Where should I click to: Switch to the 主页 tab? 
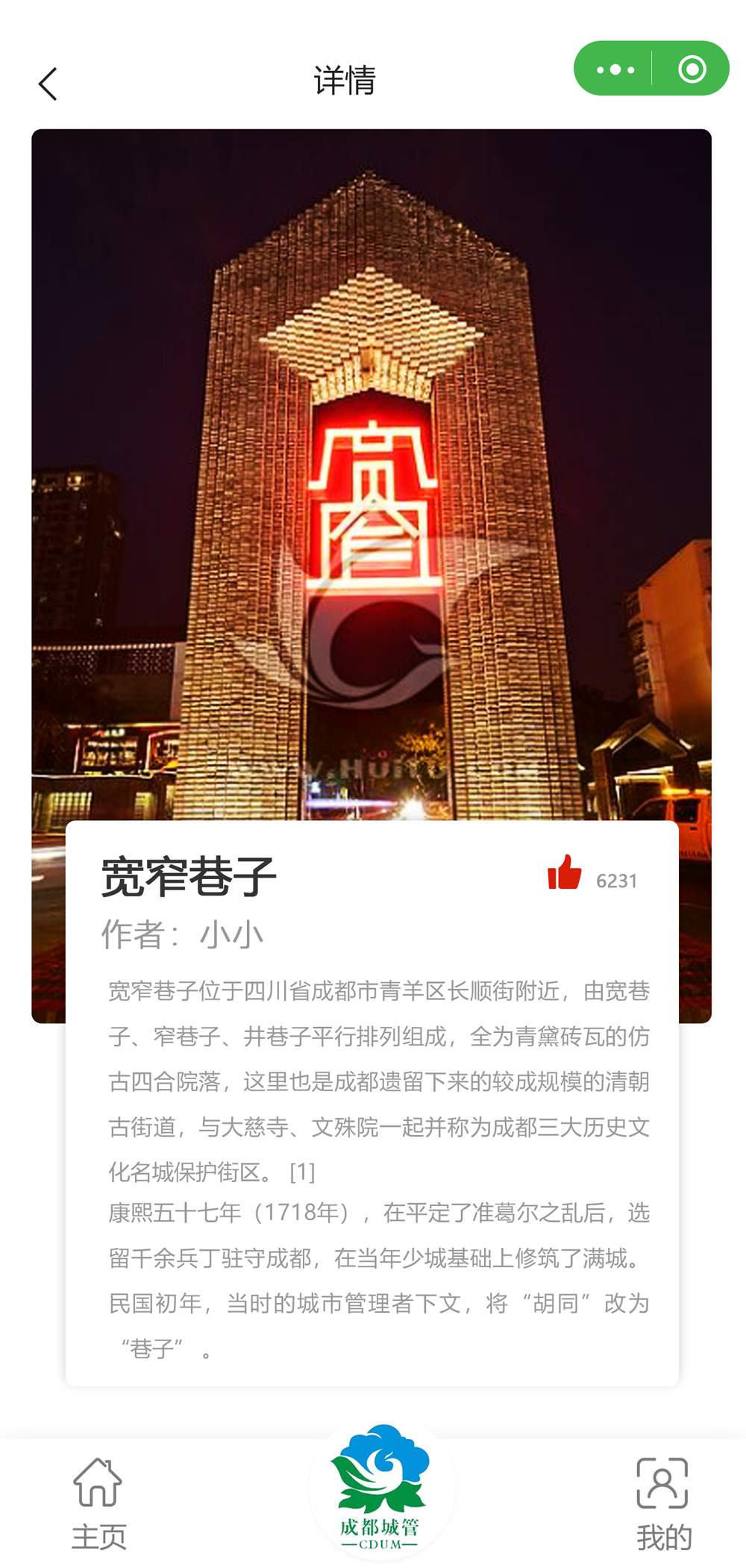(x=98, y=1503)
